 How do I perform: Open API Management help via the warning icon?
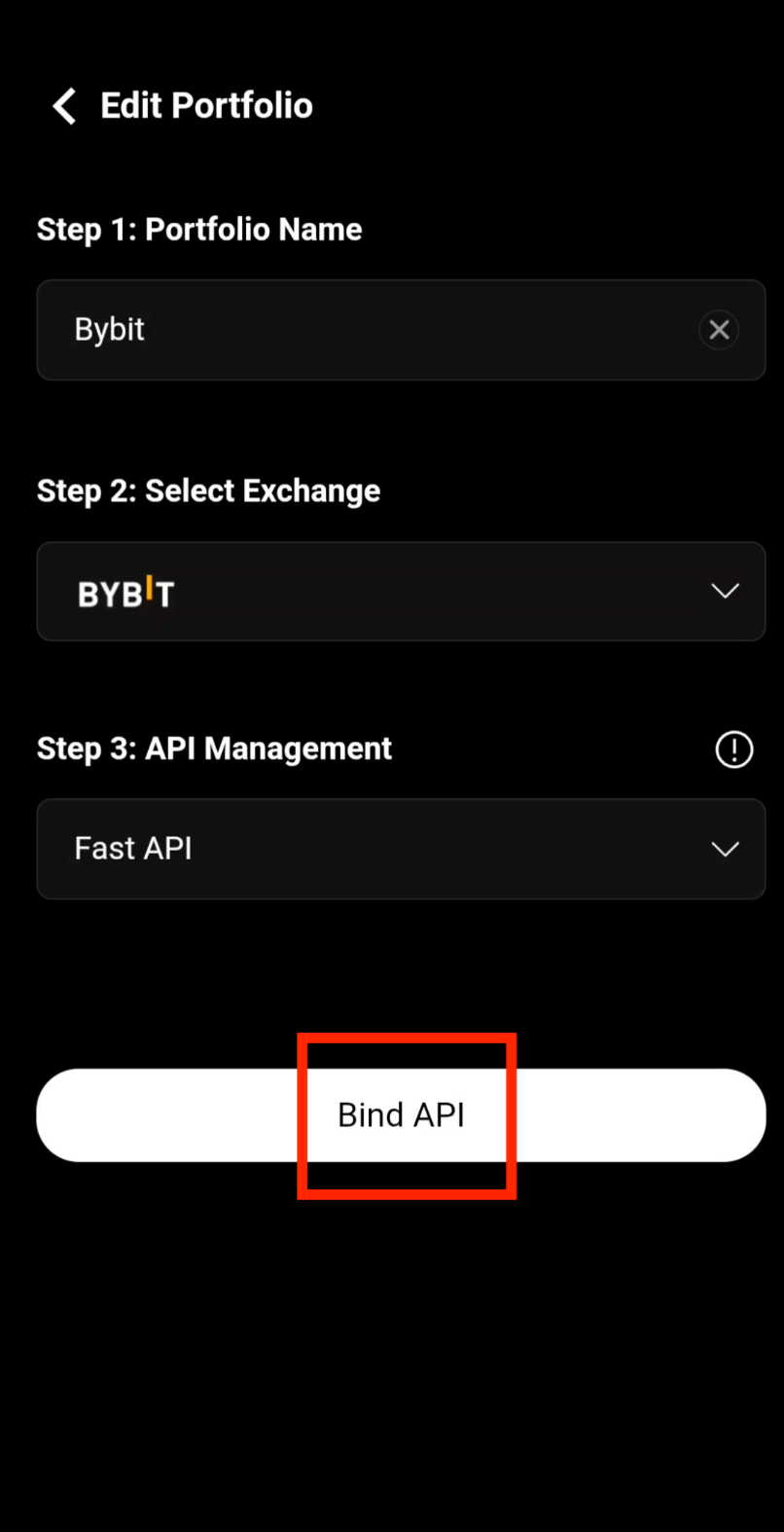pyautogui.click(x=733, y=748)
